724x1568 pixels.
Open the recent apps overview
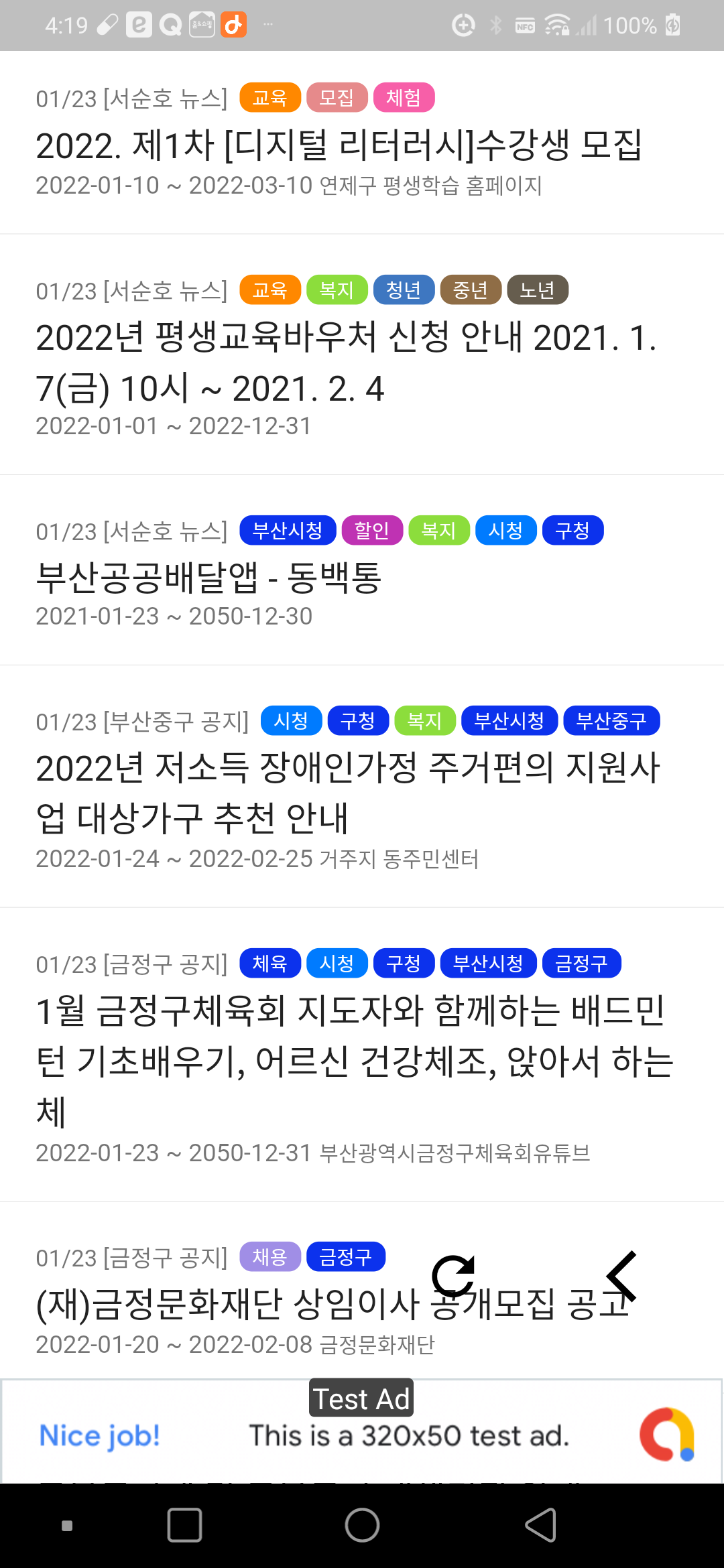pos(184,1526)
